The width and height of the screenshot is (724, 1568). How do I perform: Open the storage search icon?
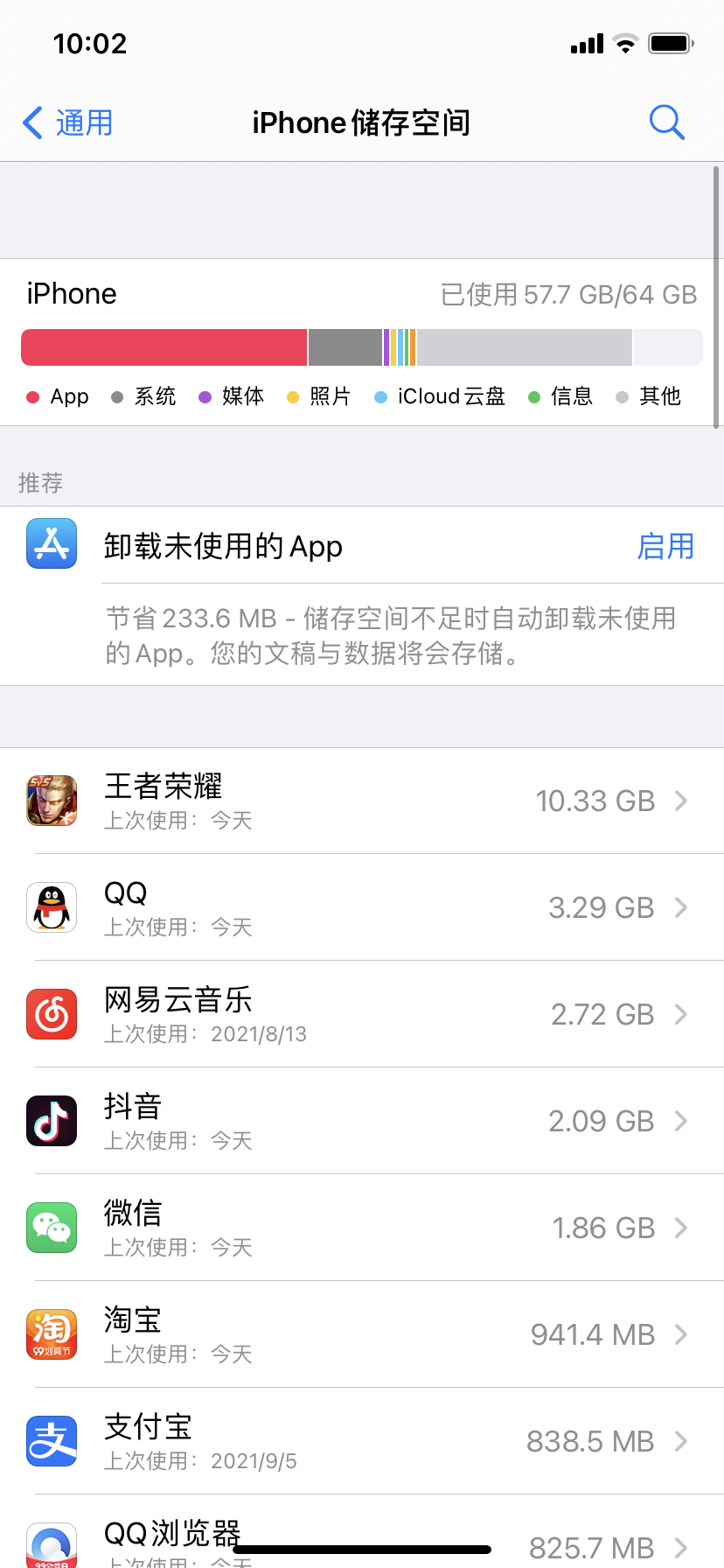(x=666, y=123)
